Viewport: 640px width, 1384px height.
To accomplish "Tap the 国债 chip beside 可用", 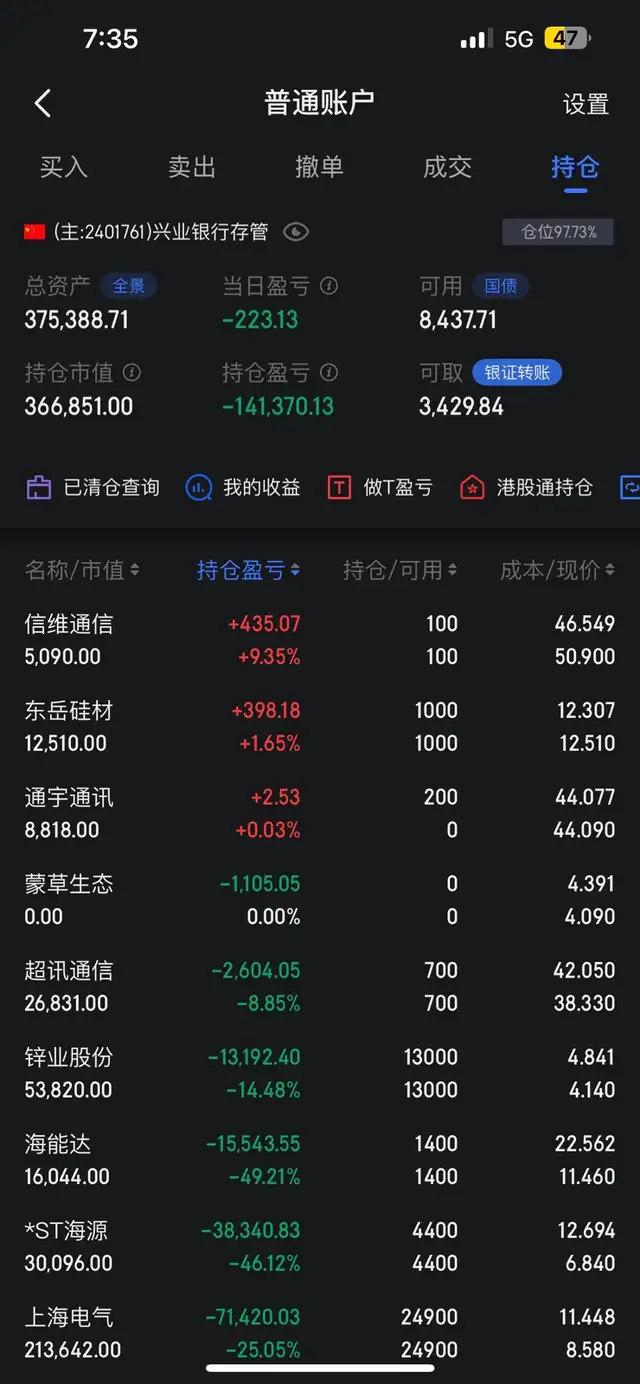I will point(500,286).
